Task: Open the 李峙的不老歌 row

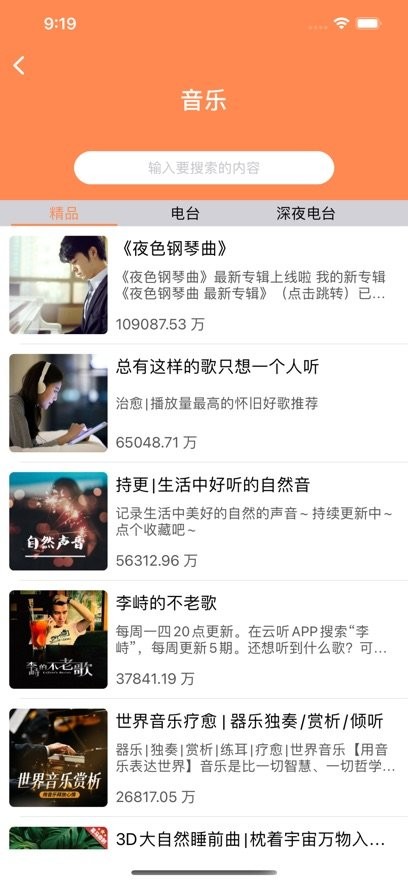Action: (x=204, y=640)
